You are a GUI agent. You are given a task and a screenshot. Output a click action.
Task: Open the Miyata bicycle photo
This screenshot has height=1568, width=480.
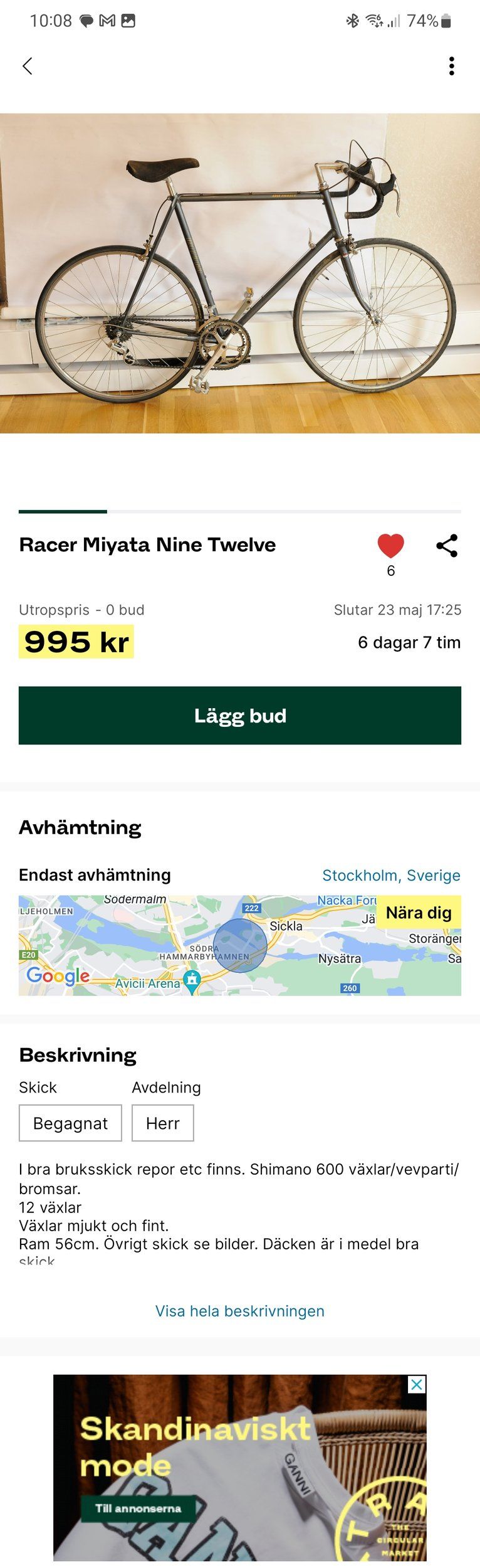240,273
